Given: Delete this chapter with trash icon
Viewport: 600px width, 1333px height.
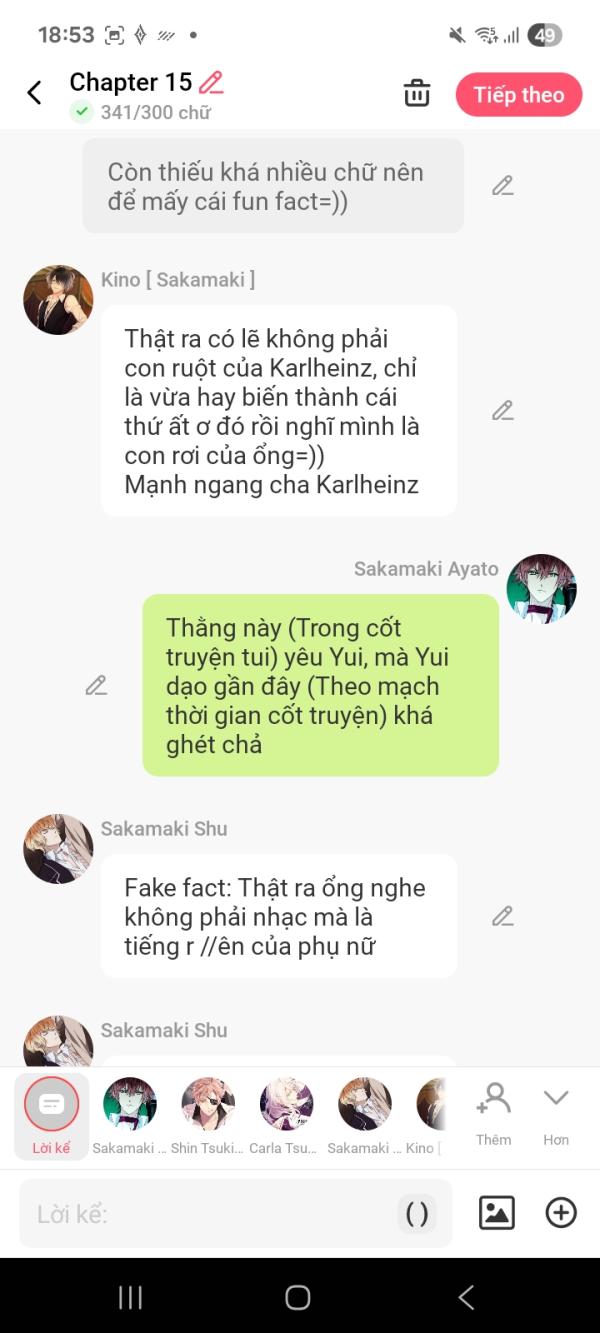Looking at the screenshot, I should pos(416,94).
